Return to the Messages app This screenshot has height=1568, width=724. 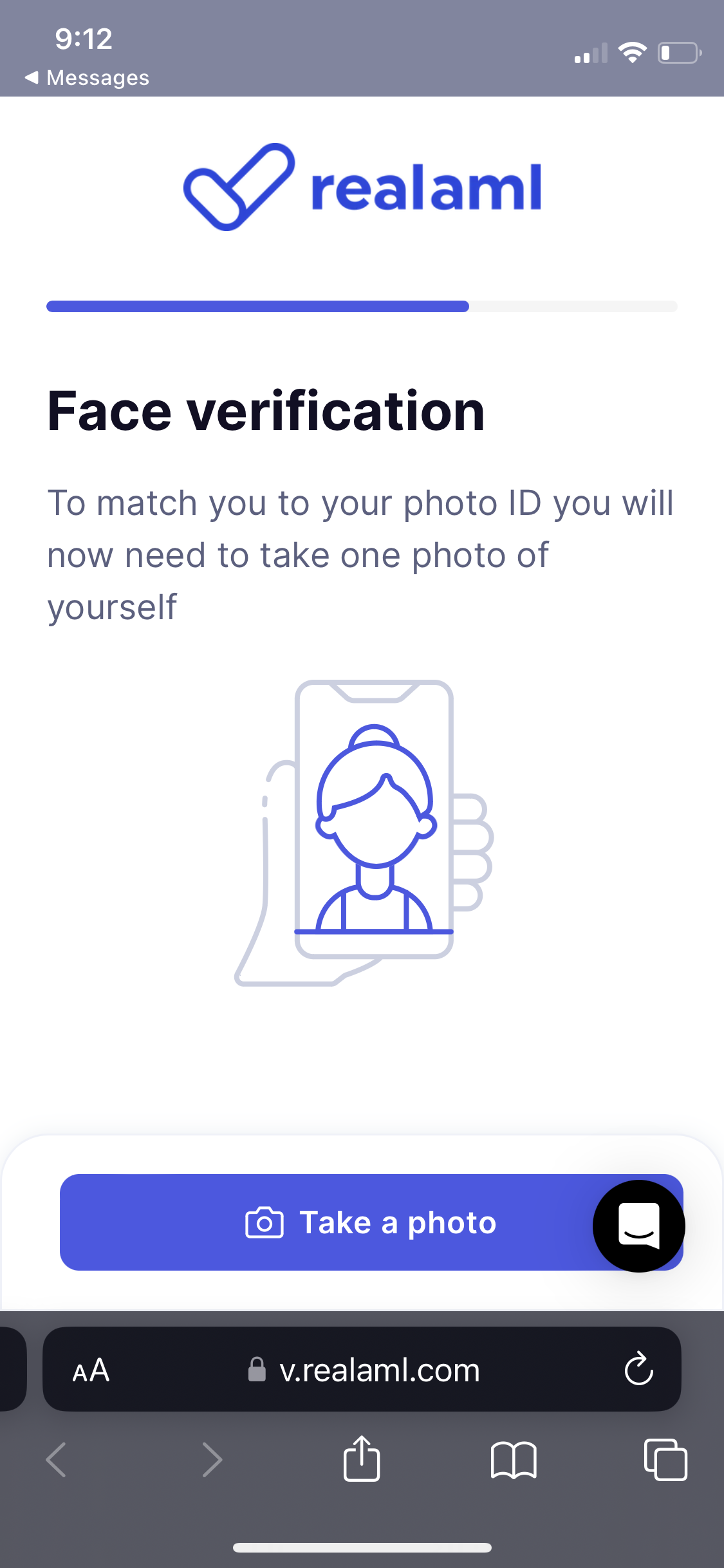[x=87, y=78]
